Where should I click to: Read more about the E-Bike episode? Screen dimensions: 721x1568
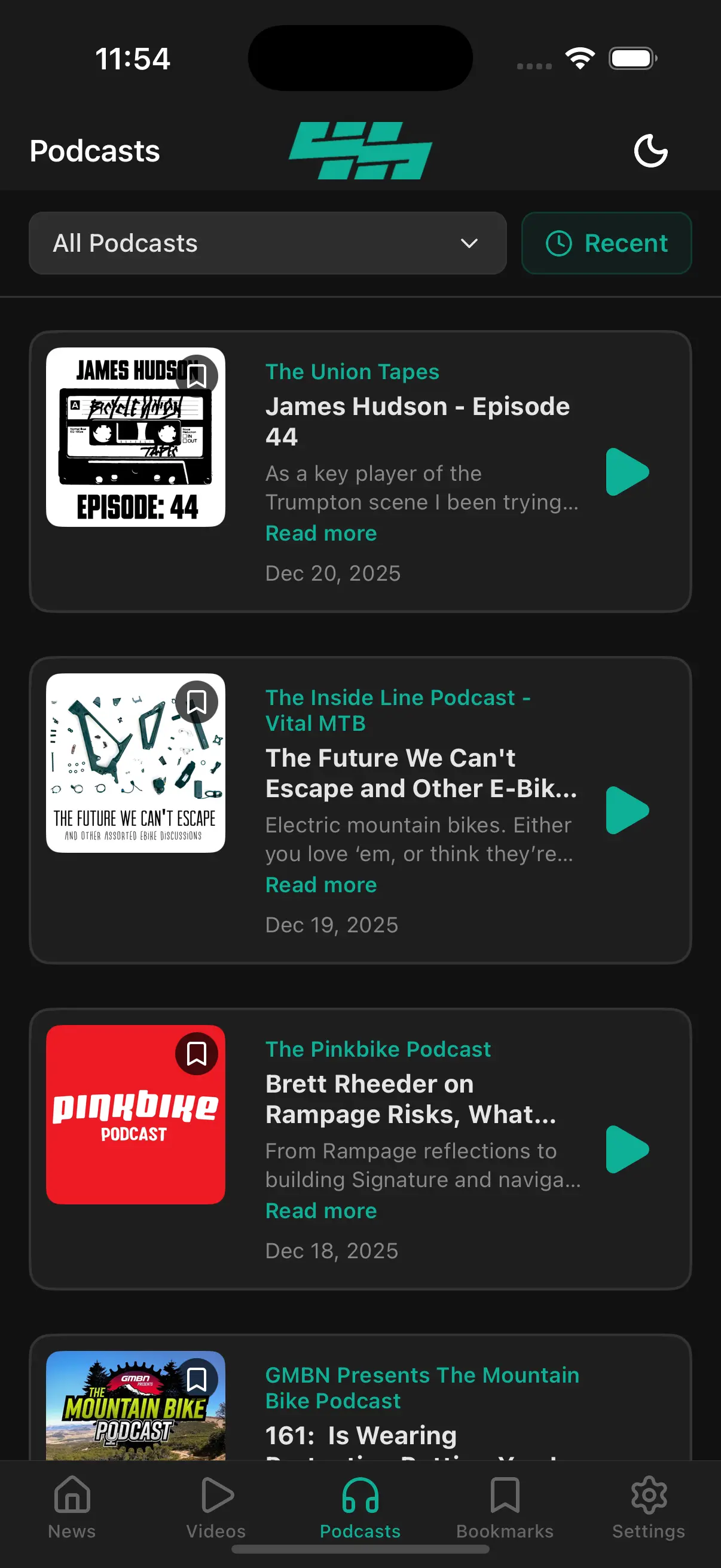(320, 884)
